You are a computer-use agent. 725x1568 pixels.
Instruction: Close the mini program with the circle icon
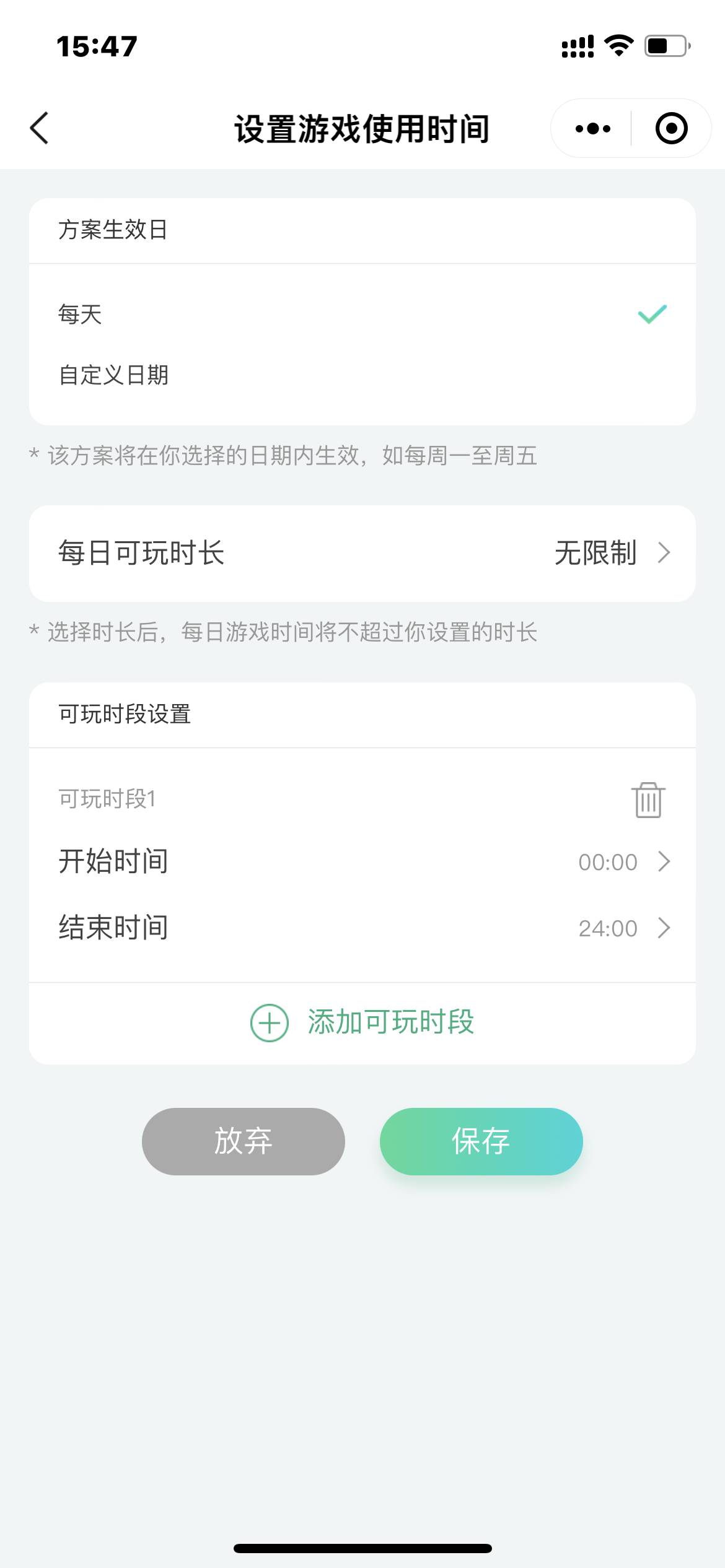pos(671,129)
